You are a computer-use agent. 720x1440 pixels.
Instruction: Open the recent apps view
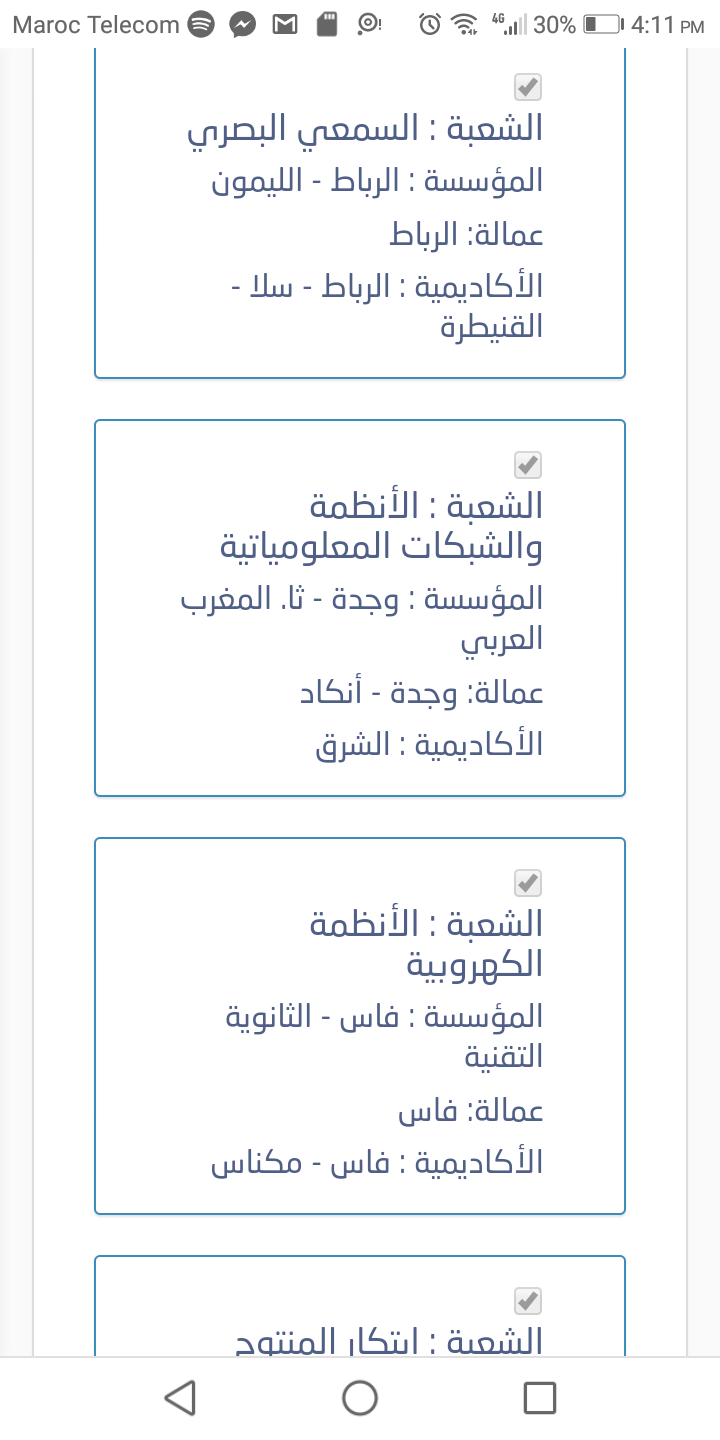[x=540, y=1397]
